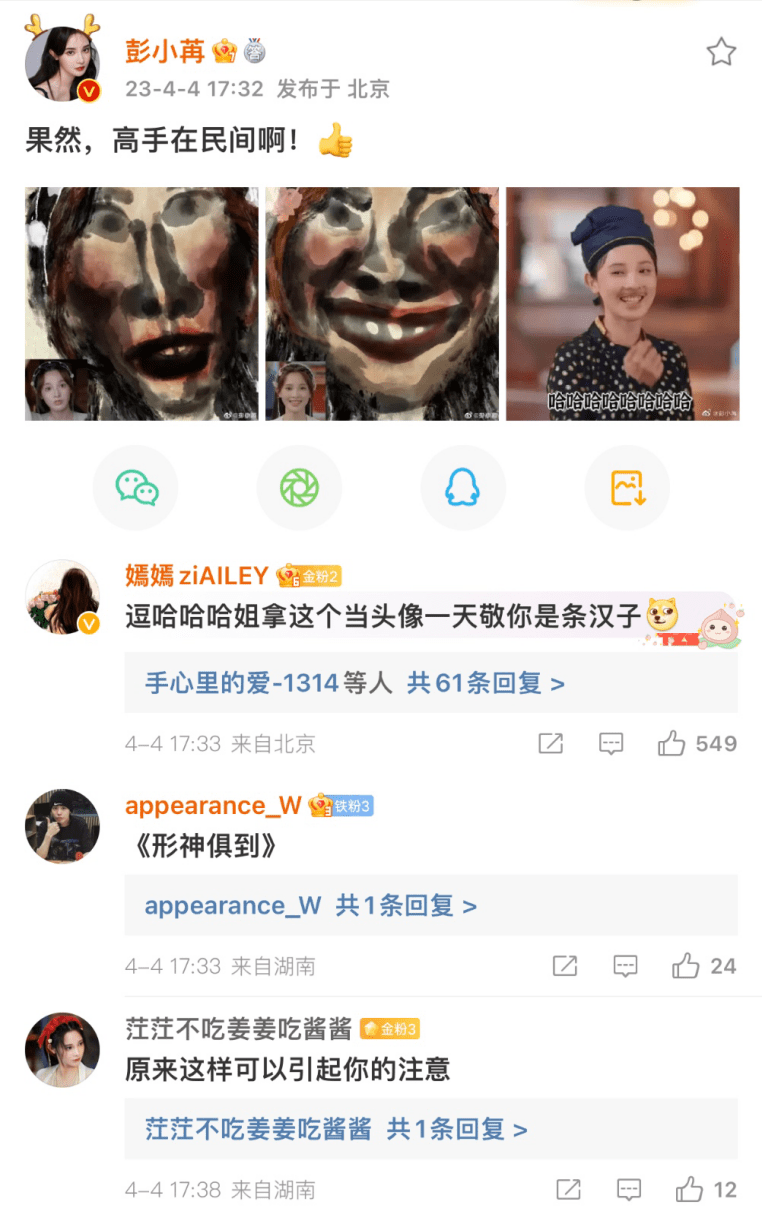Share the post to WeChat

[x=136, y=488]
